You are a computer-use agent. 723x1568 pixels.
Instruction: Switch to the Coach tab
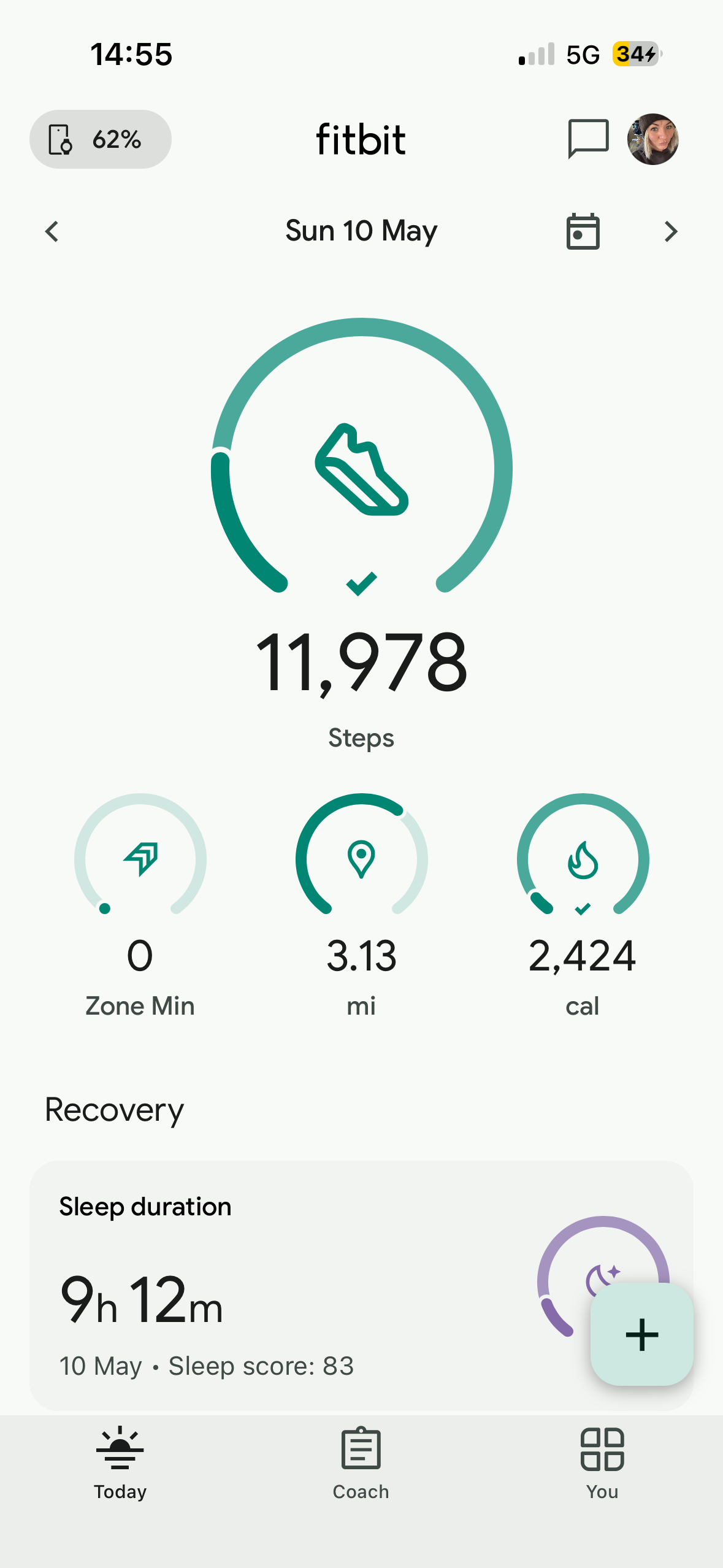point(361,1463)
